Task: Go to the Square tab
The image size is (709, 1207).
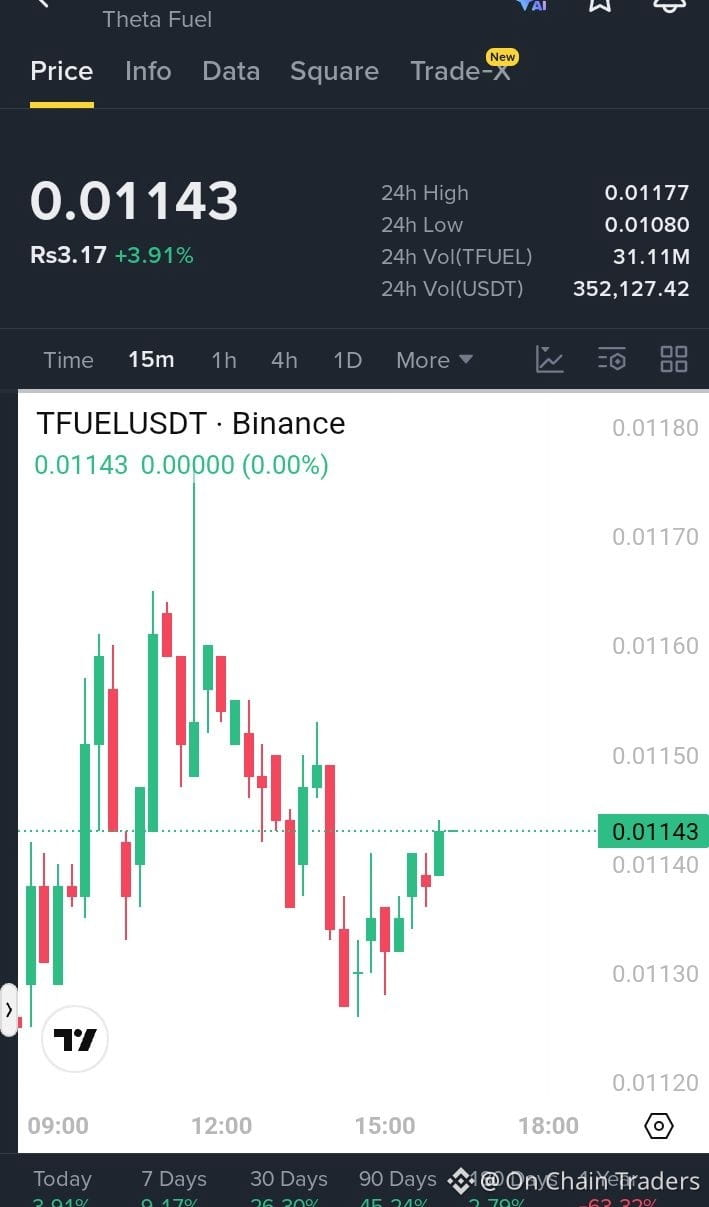Action: (334, 72)
